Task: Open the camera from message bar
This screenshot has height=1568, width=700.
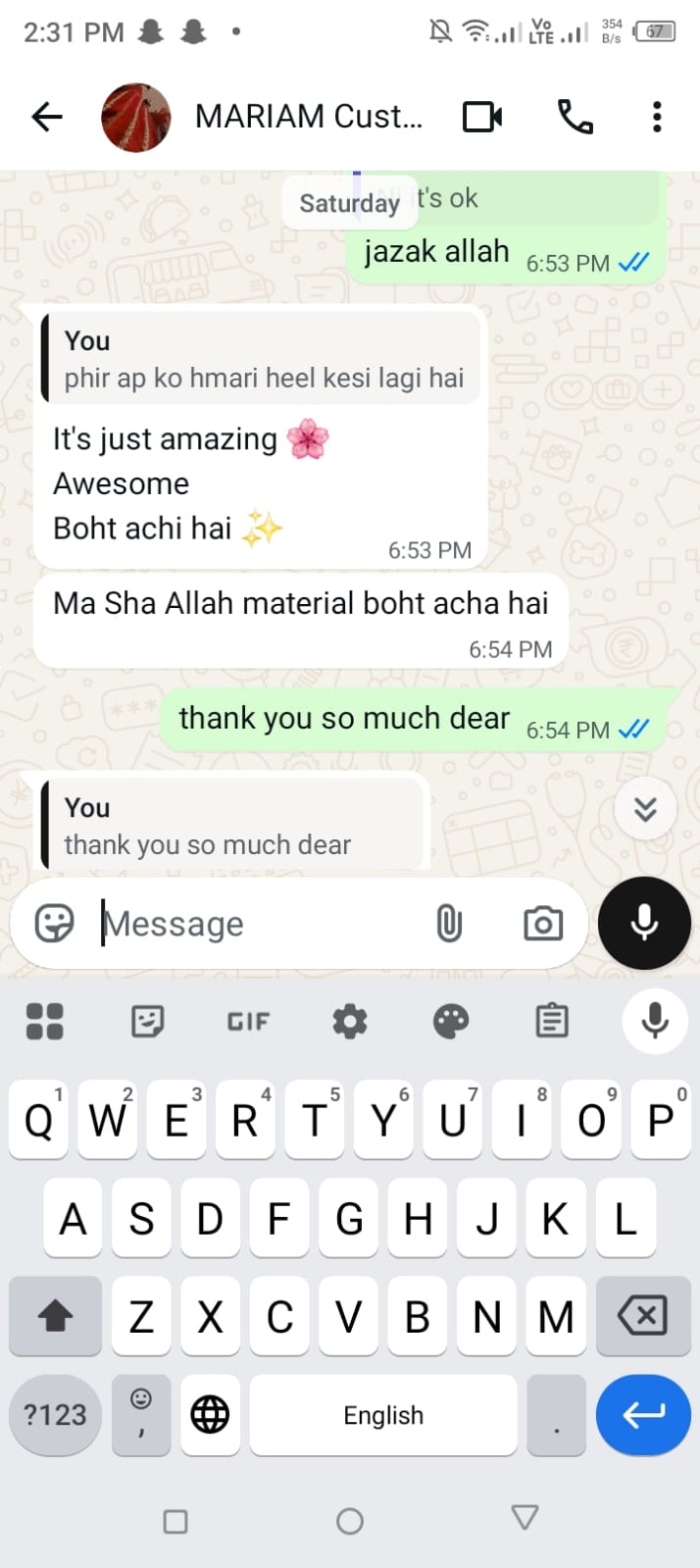Action: pos(543,923)
